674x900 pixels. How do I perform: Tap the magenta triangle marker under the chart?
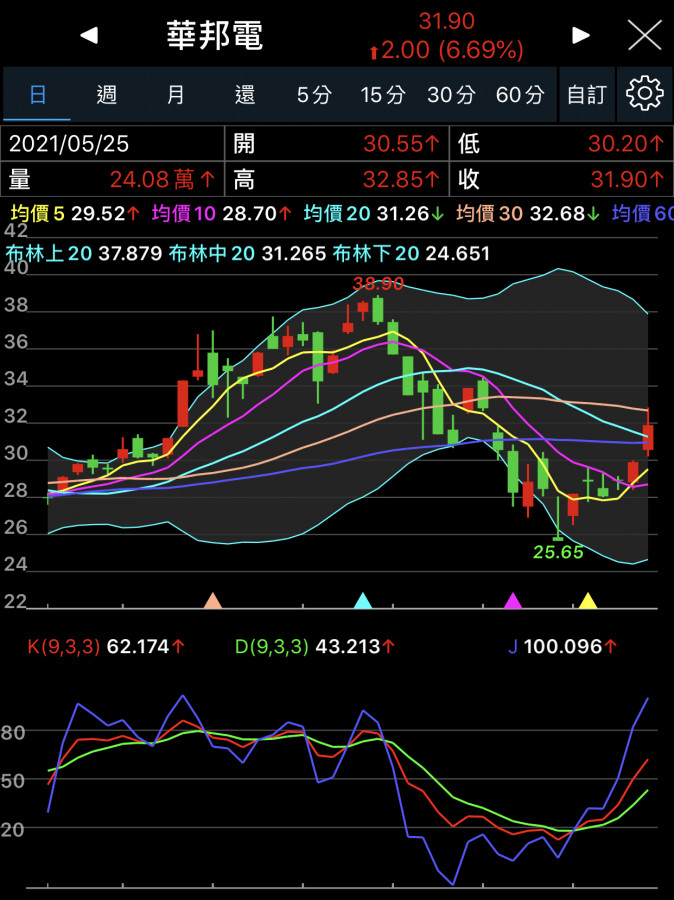point(513,601)
